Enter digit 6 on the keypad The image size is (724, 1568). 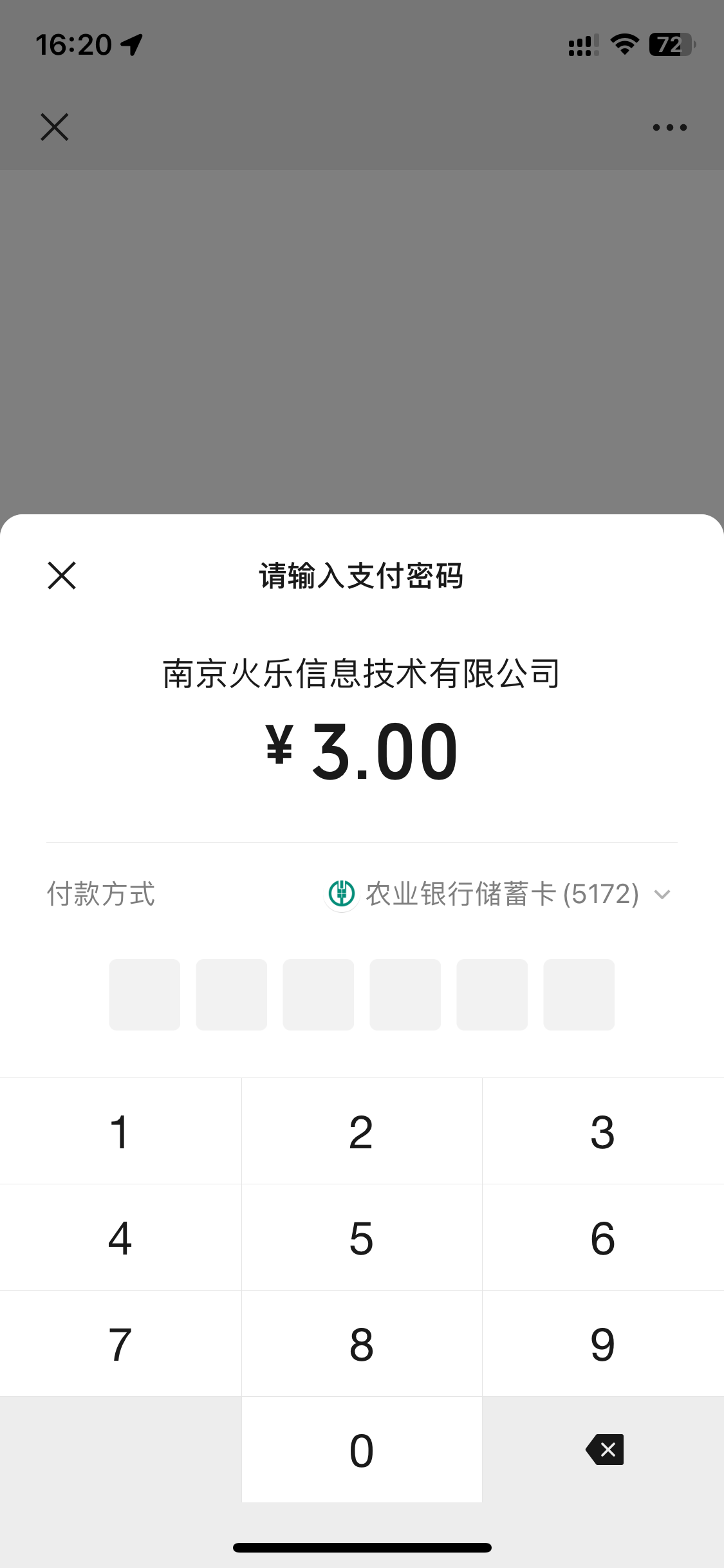click(x=603, y=1238)
